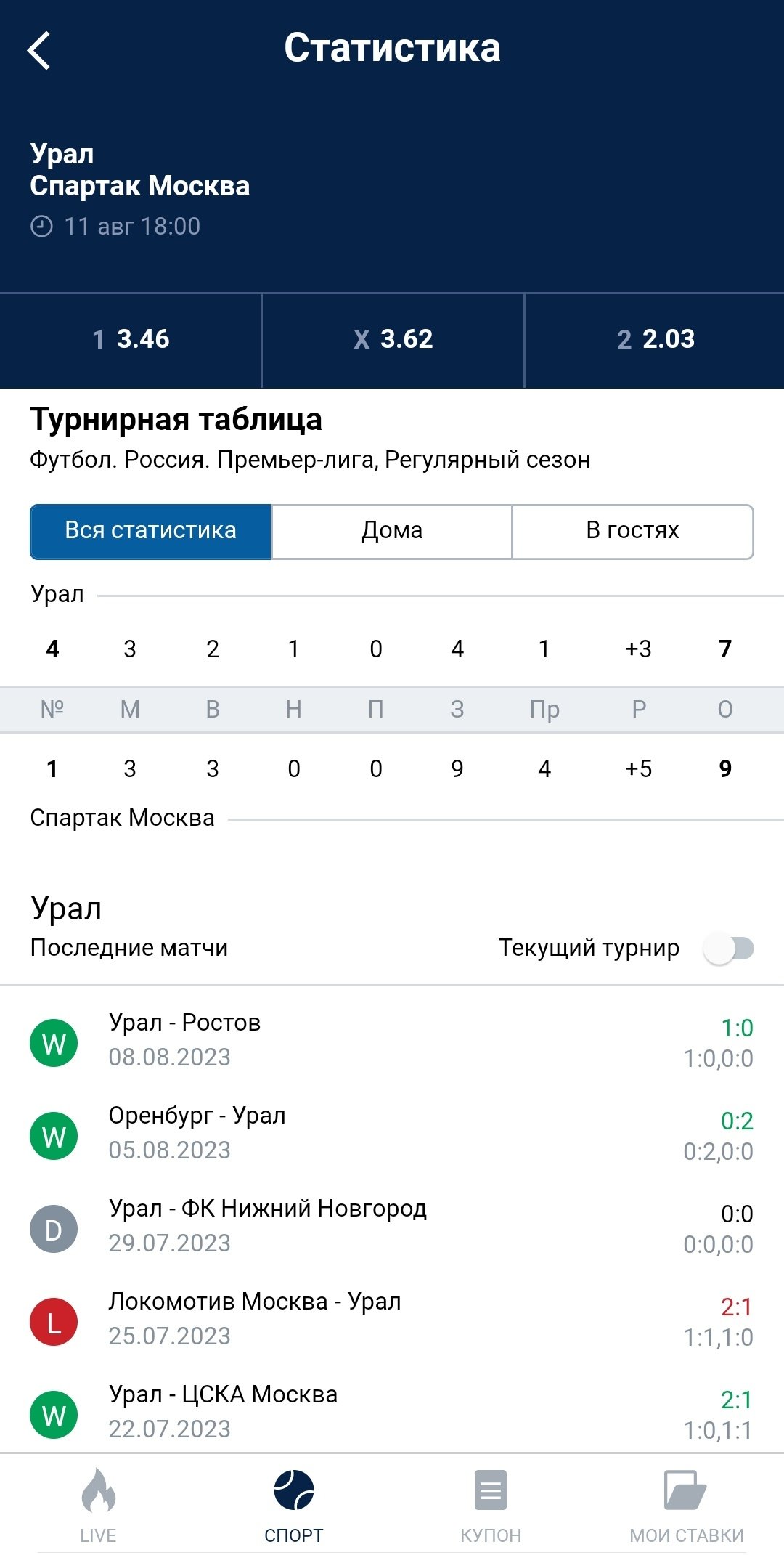View the Урал - ЦСКА Москва match

click(x=392, y=1412)
